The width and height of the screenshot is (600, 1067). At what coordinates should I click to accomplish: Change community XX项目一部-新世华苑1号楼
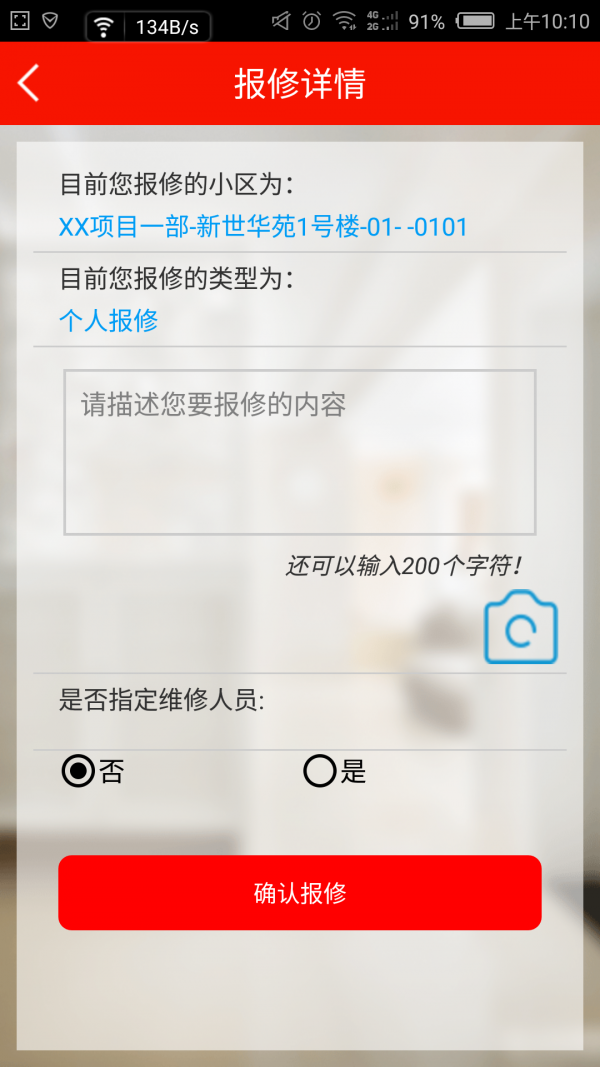[x=263, y=227]
